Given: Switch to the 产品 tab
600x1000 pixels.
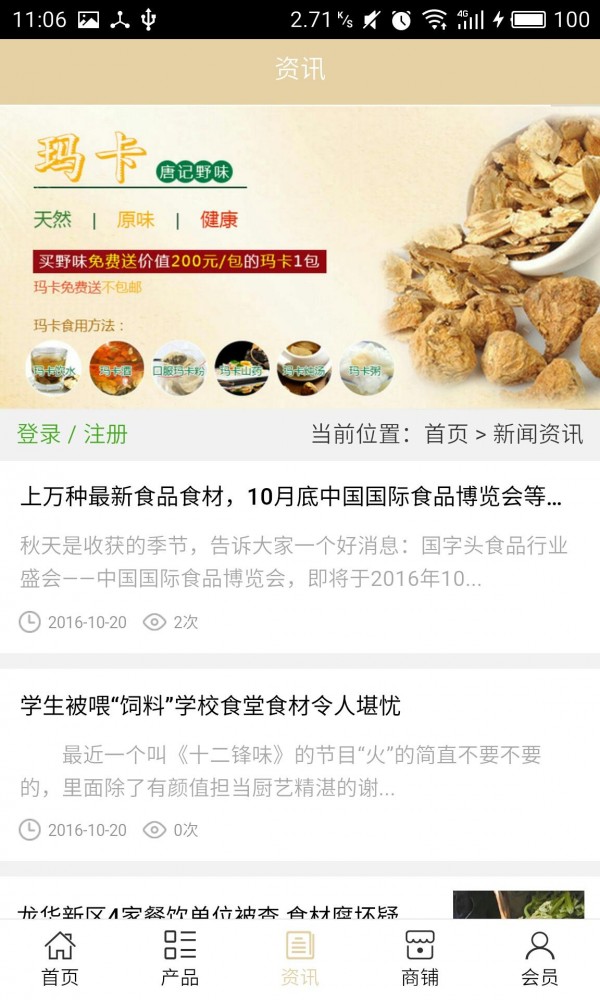Looking at the screenshot, I should 180,959.
